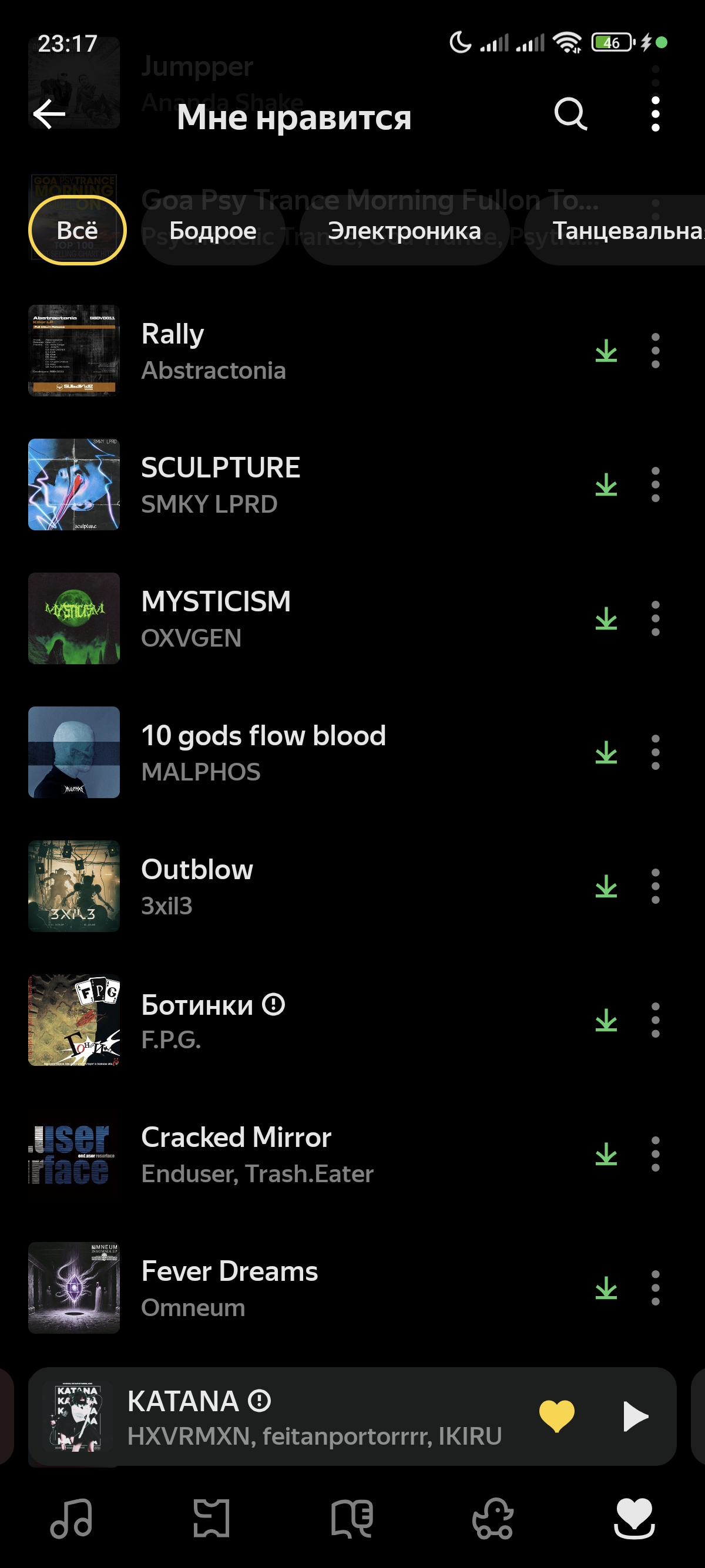Screen dimensions: 705x1568
Task: Filter tracks by Электроника chip
Action: [404, 231]
